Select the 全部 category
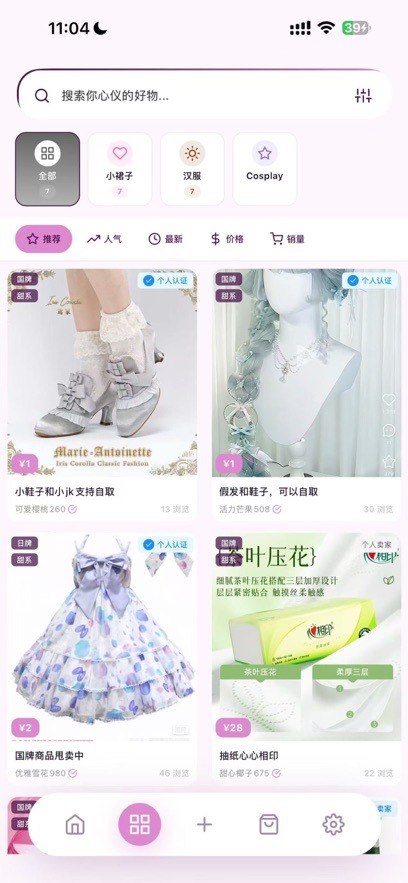Viewport: 408px width, 883px height. click(x=47, y=169)
